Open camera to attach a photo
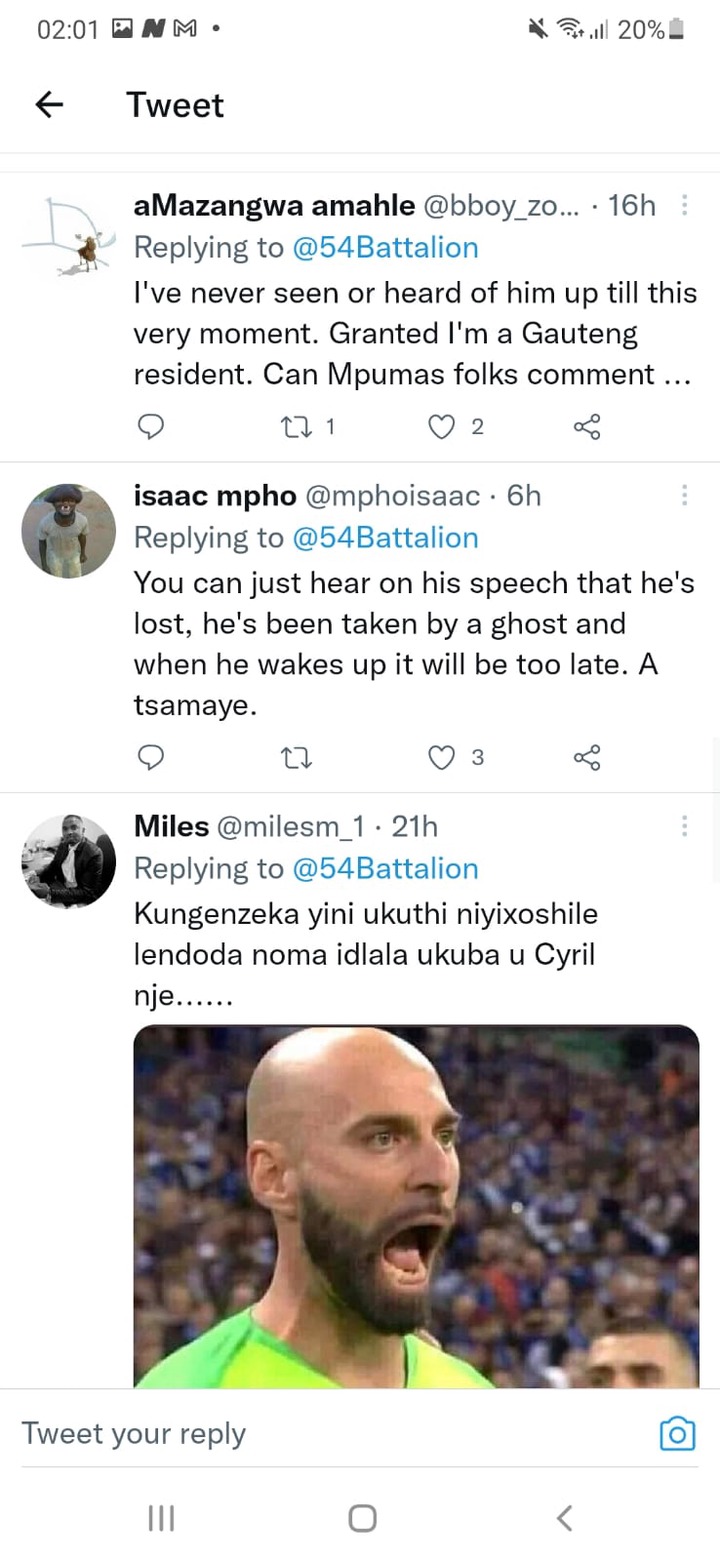Image resolution: width=720 pixels, height=1560 pixels. pyautogui.click(x=677, y=1434)
